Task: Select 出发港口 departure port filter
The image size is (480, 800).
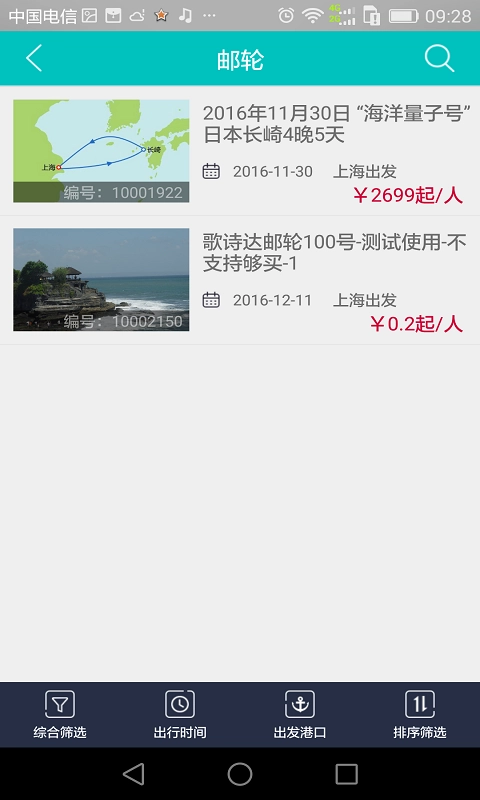Action: click(x=300, y=715)
